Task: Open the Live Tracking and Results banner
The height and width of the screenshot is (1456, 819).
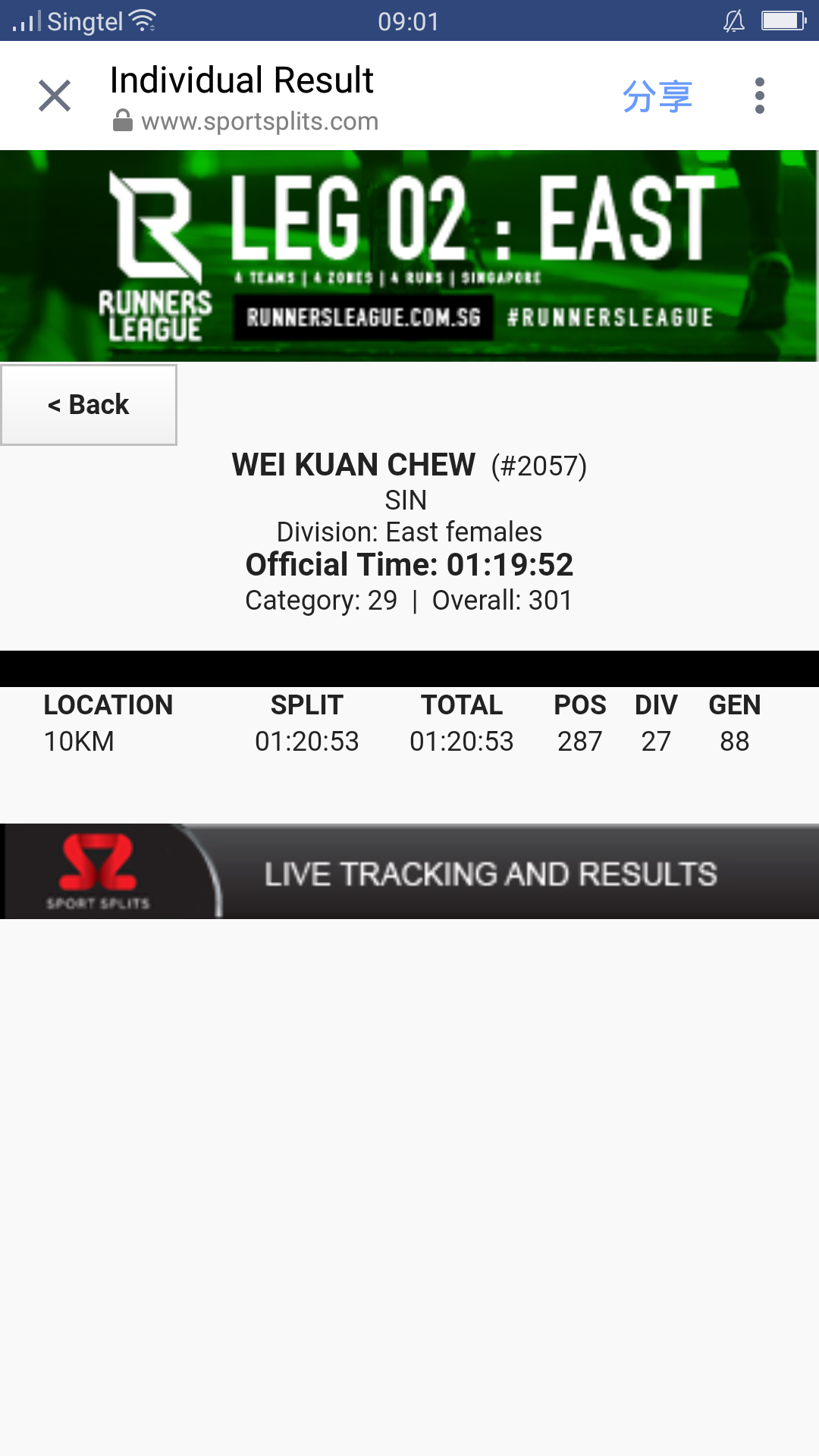Action: click(x=409, y=872)
